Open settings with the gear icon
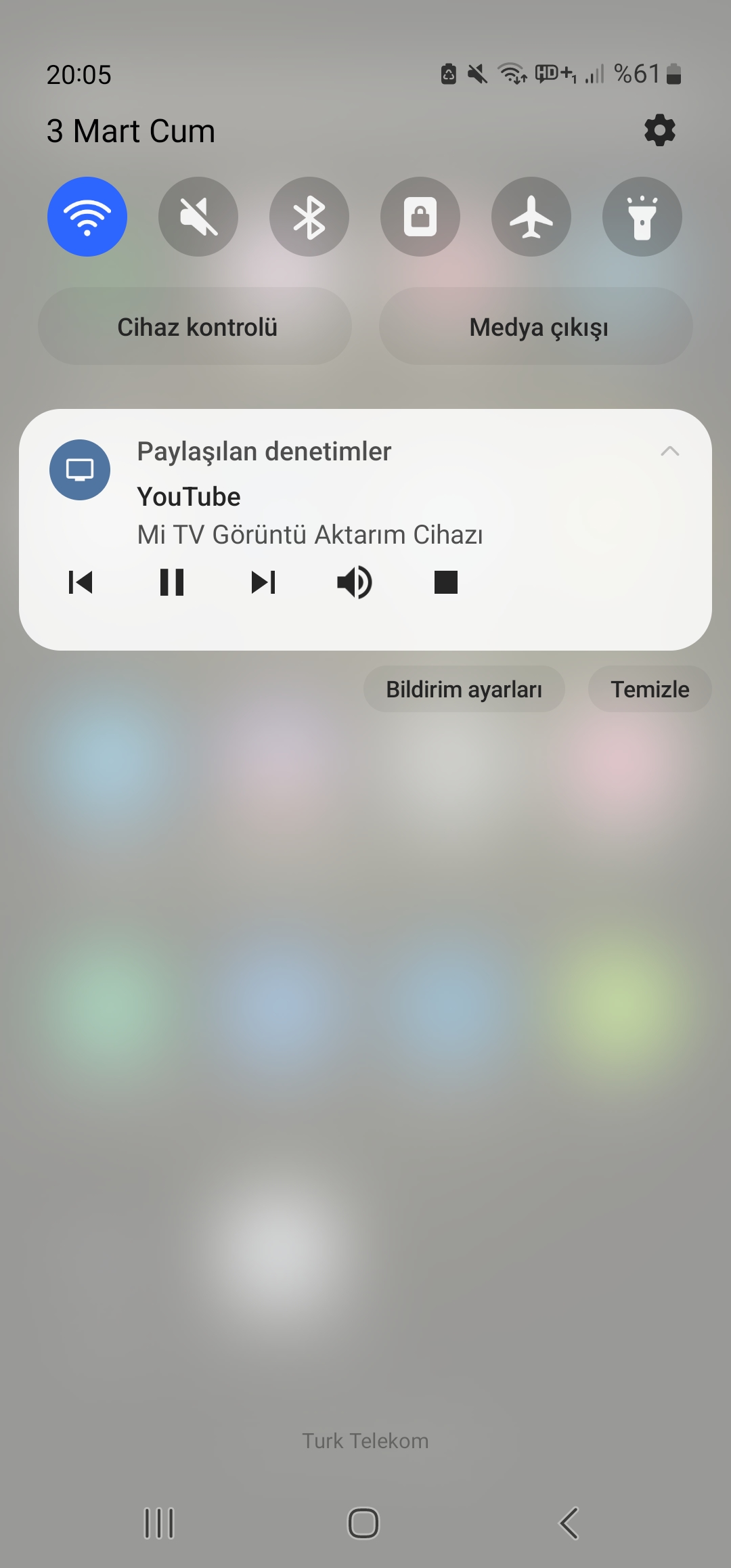This screenshot has height=1568, width=731. pos(660,130)
